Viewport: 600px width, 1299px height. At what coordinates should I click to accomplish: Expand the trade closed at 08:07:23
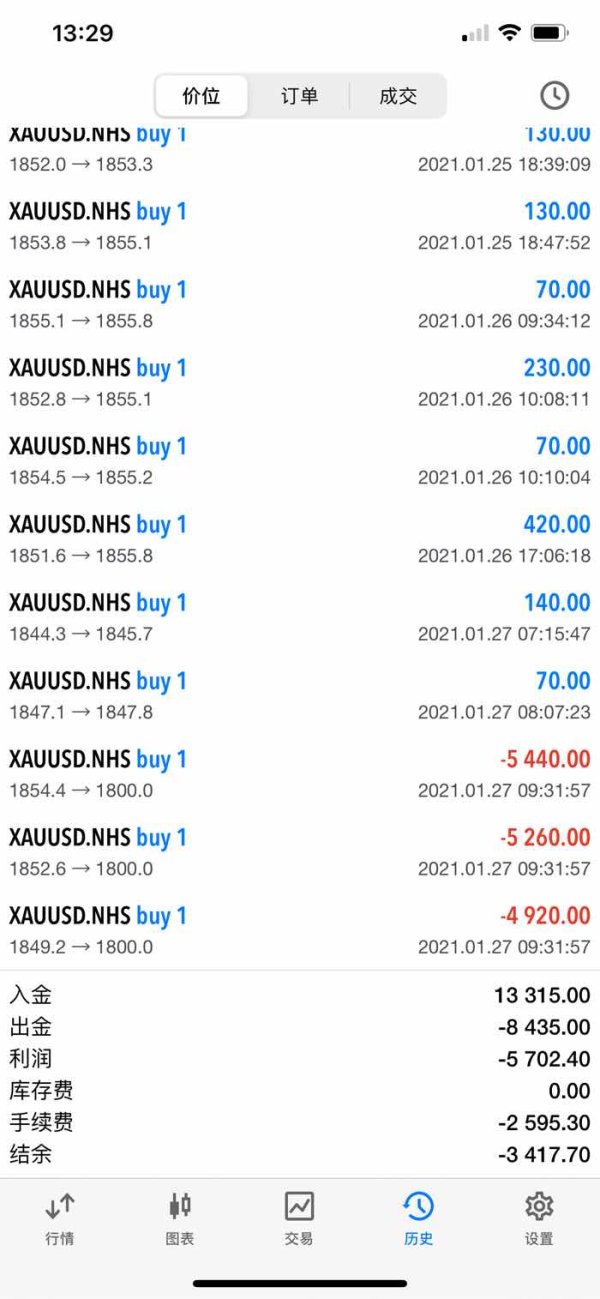[300, 696]
